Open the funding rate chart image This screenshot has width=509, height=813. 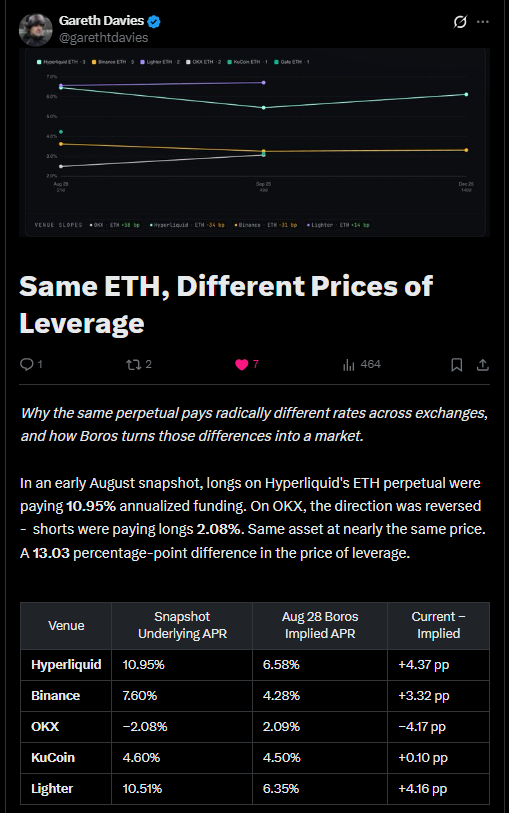[x=254, y=143]
